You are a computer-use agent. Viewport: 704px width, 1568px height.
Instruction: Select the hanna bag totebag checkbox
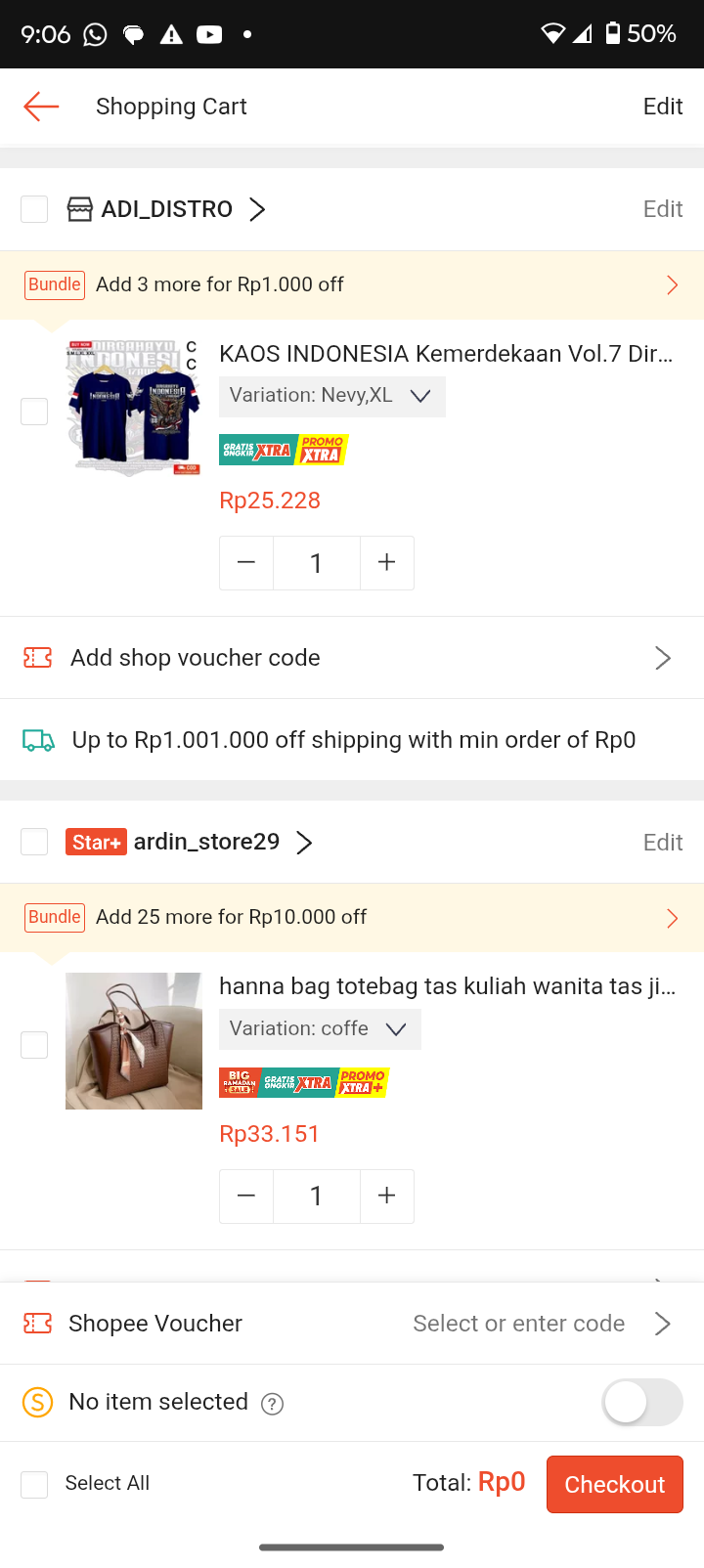(x=34, y=1045)
